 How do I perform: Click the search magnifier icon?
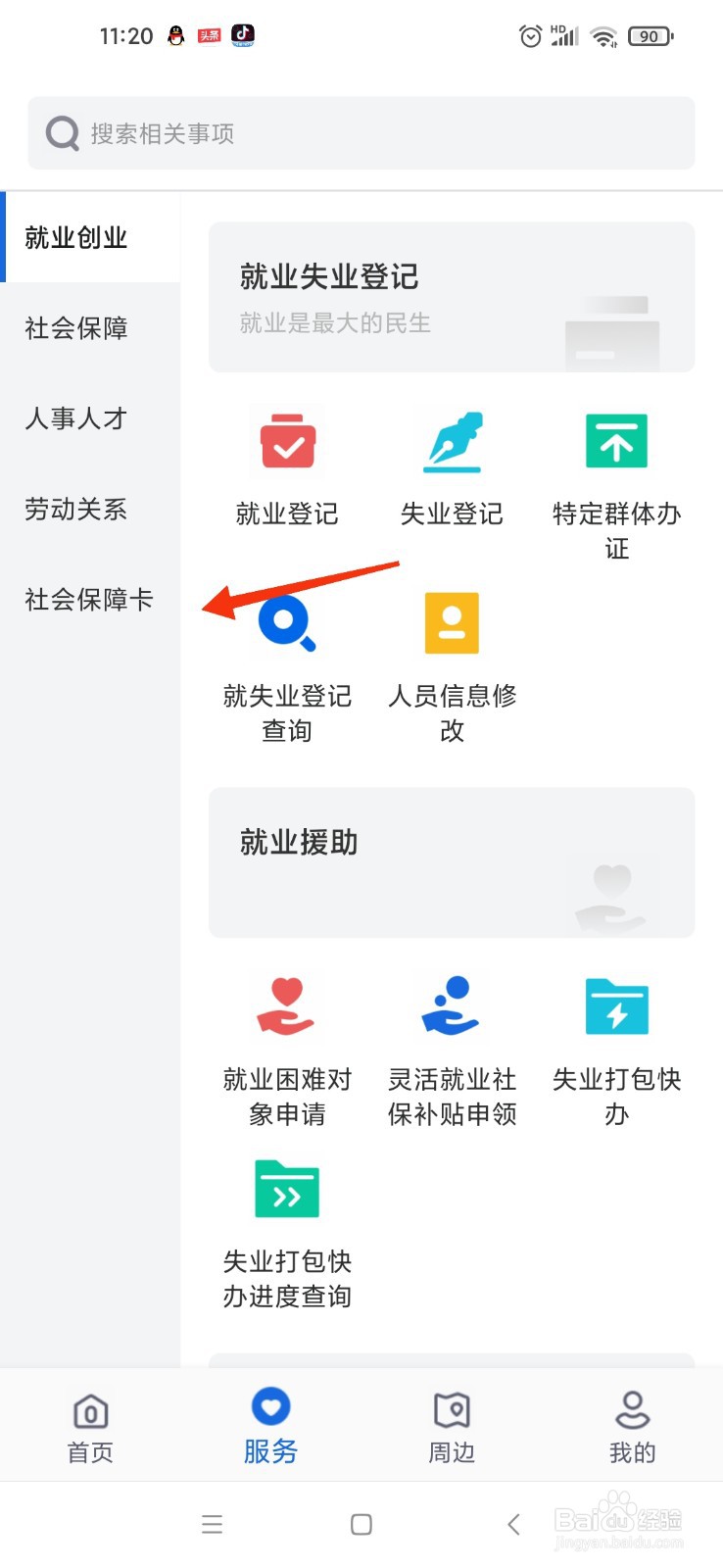61,132
